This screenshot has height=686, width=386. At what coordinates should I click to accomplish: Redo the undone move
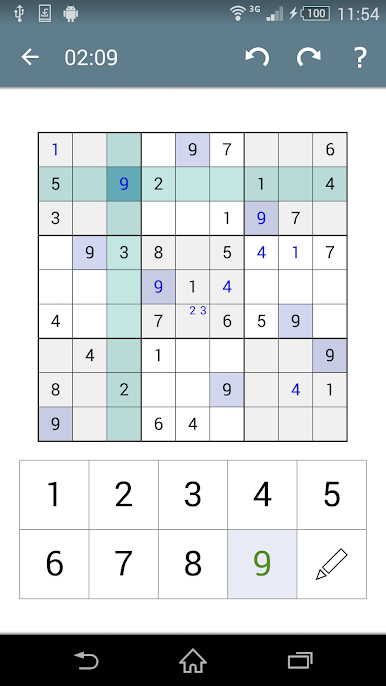coord(309,57)
